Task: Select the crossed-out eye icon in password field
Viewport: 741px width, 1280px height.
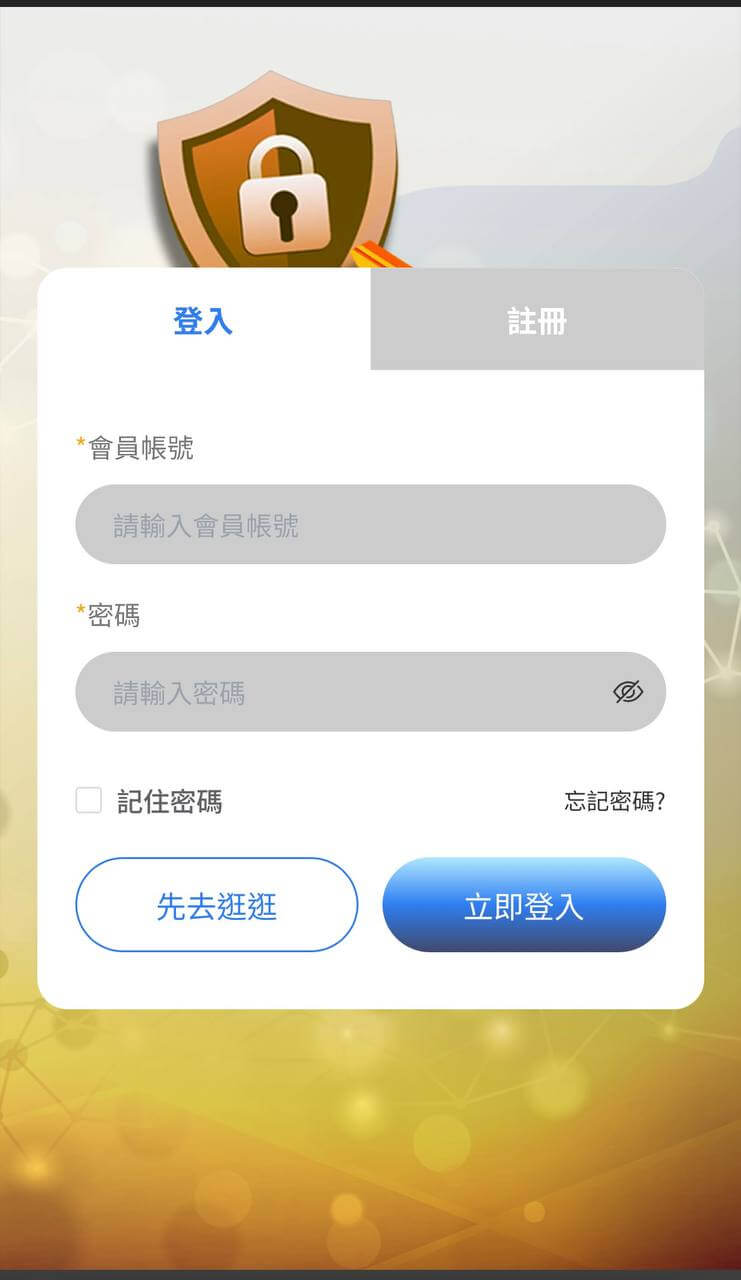Action: point(627,691)
